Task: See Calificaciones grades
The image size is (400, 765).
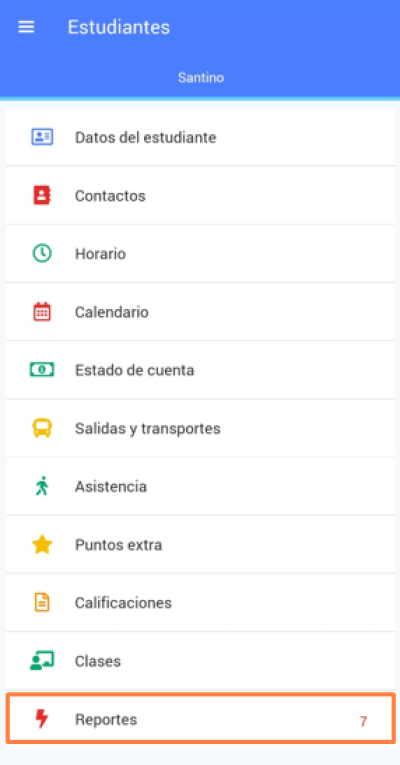Action: point(200,603)
